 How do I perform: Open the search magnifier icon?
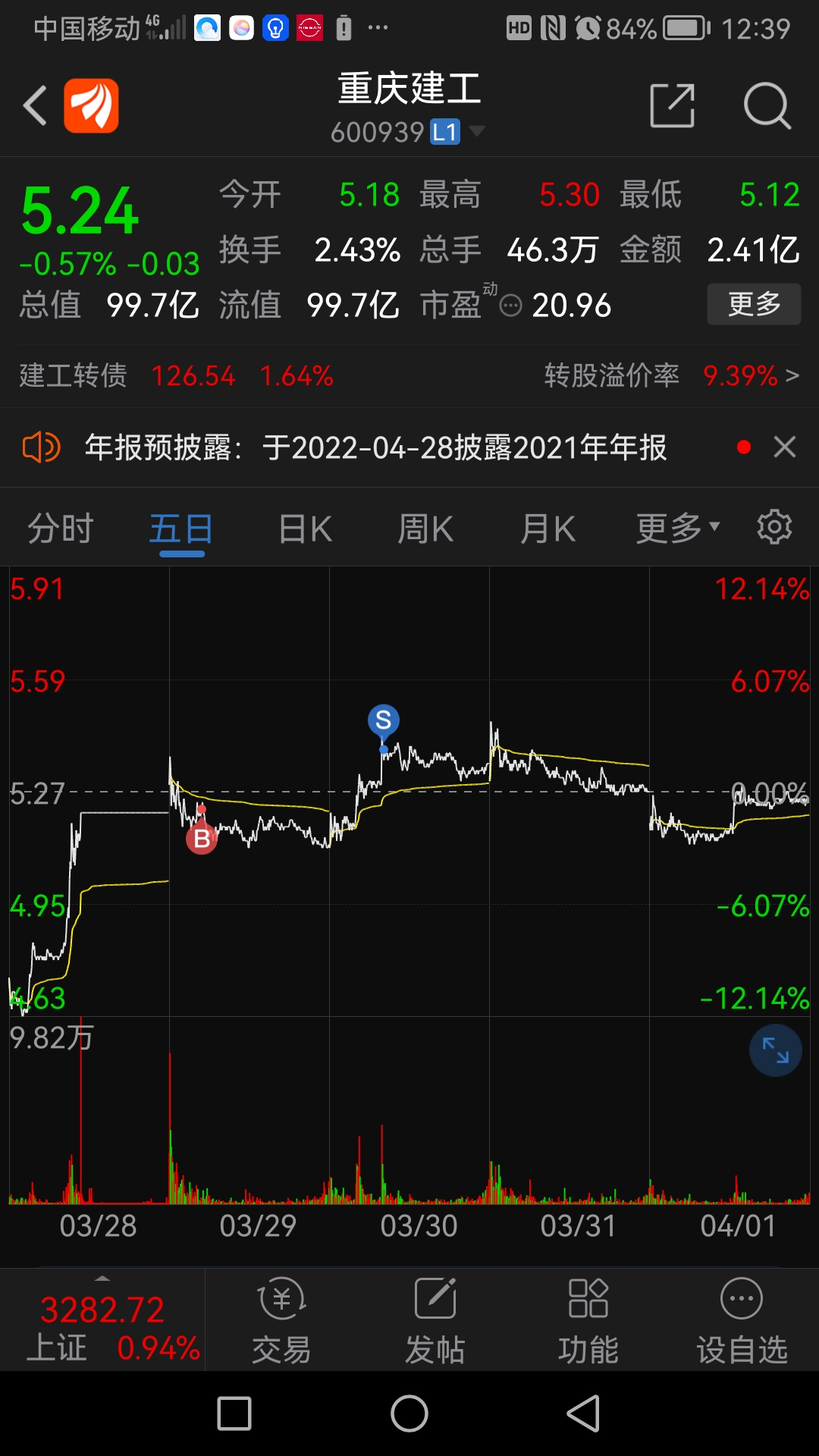(767, 105)
